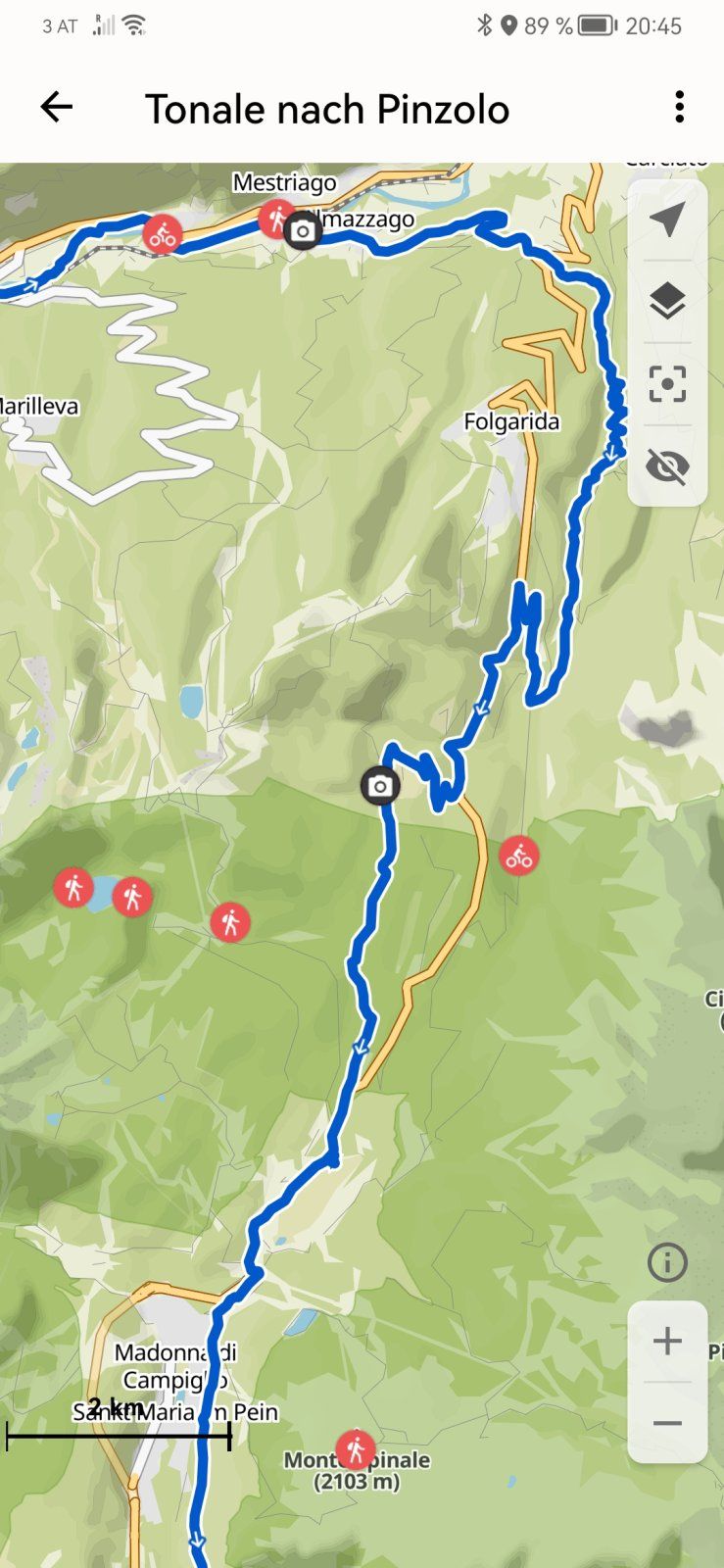Open the map info button
The image size is (724, 1568).
[x=667, y=1262]
